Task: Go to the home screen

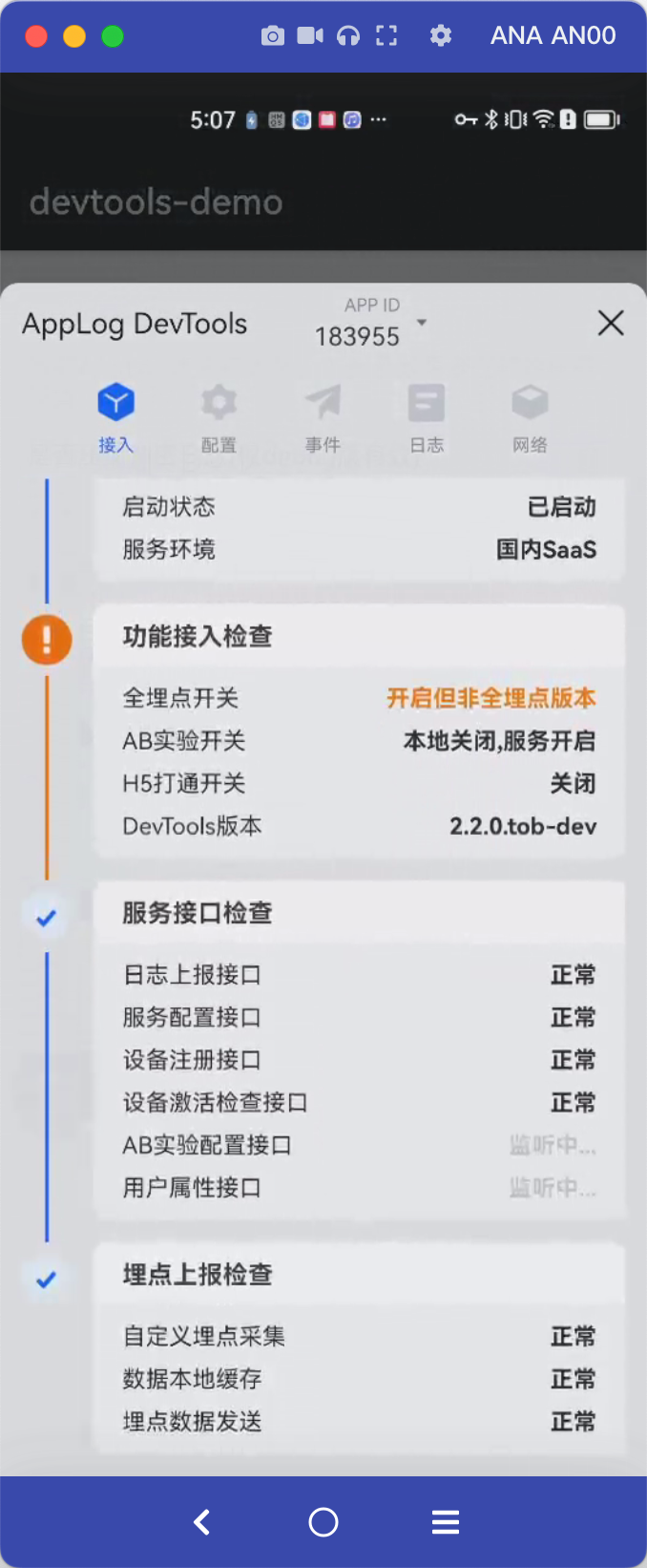Action: (x=323, y=1522)
